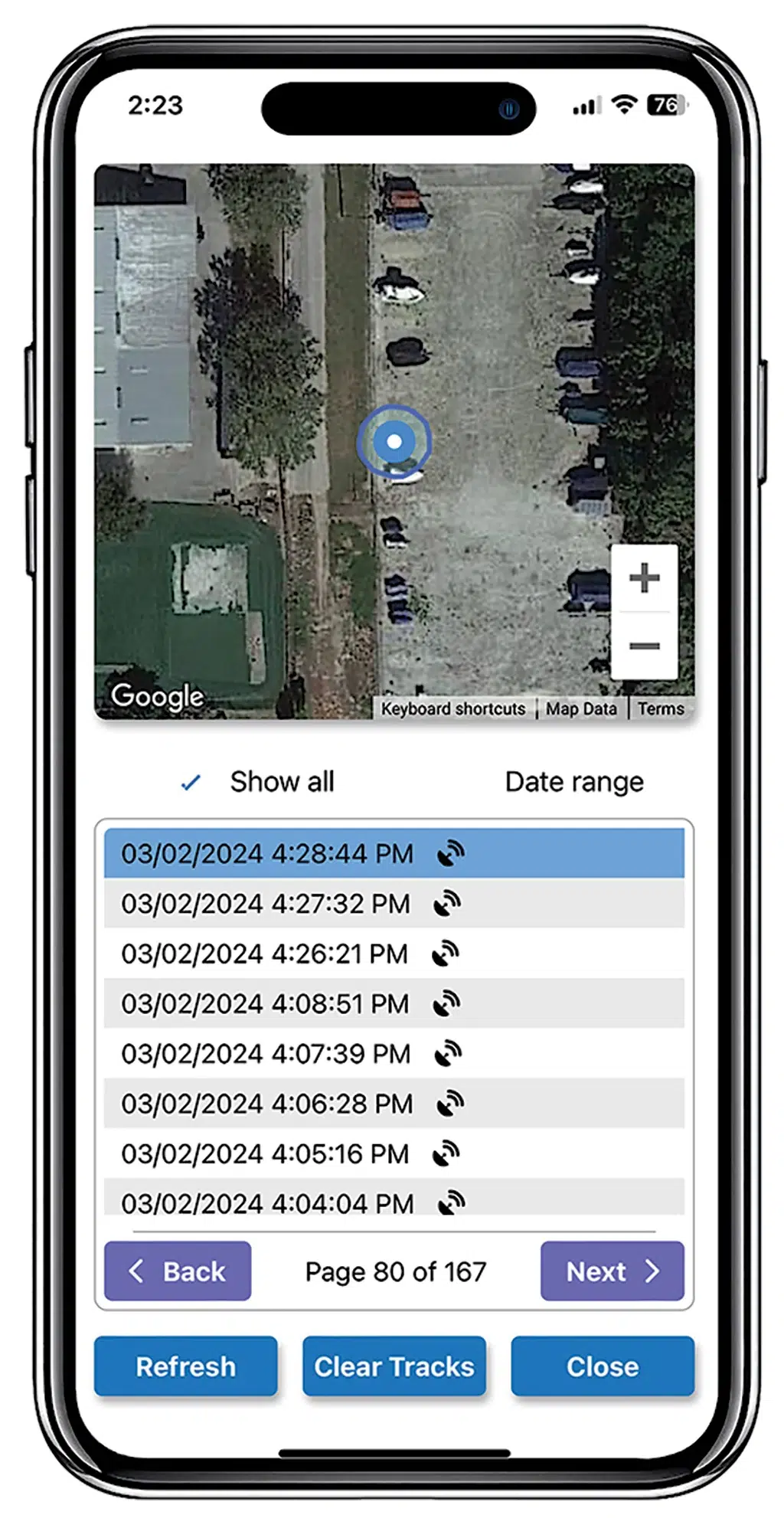Open the map's Terms link
Screen dimensions: 784x1518
[661, 709]
